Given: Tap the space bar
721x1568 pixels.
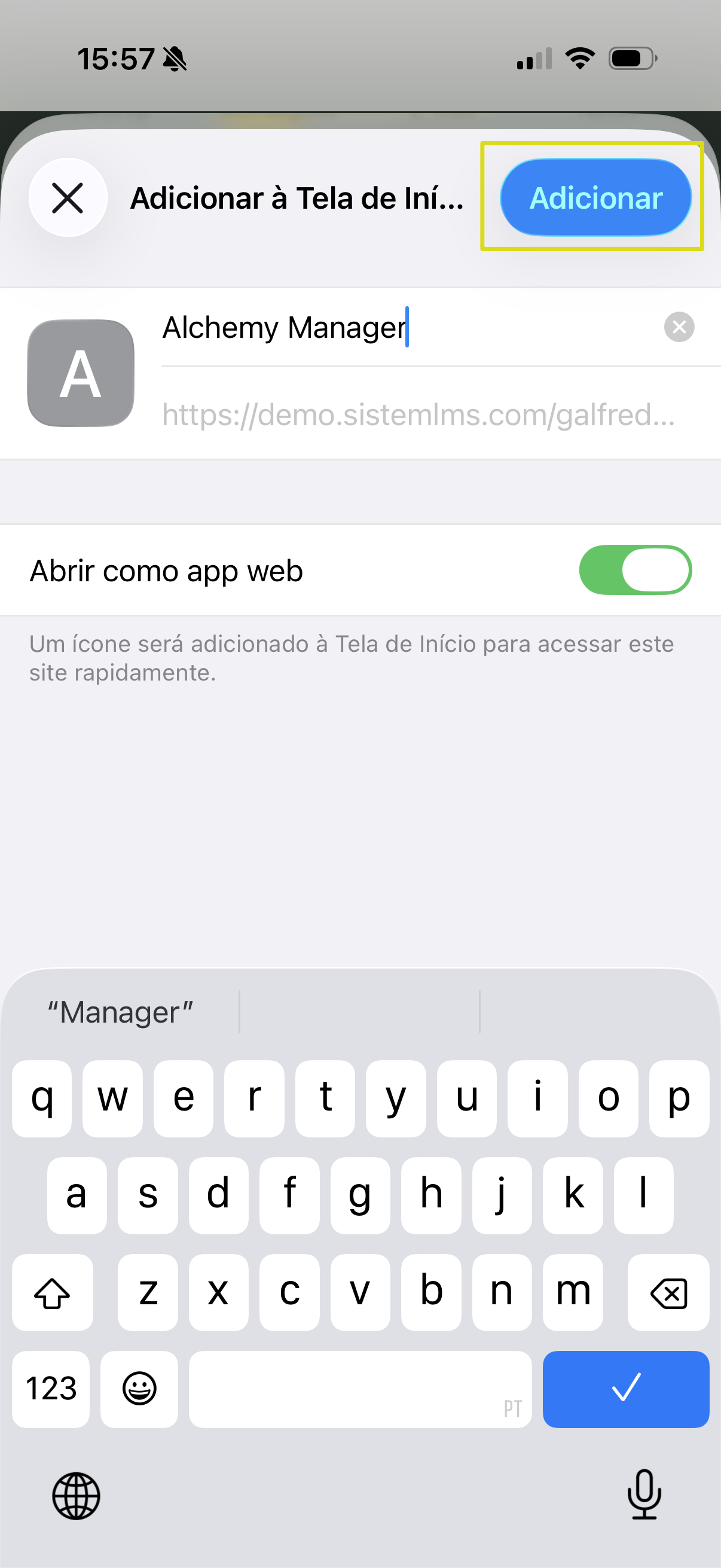Looking at the screenshot, I should point(359,1389).
